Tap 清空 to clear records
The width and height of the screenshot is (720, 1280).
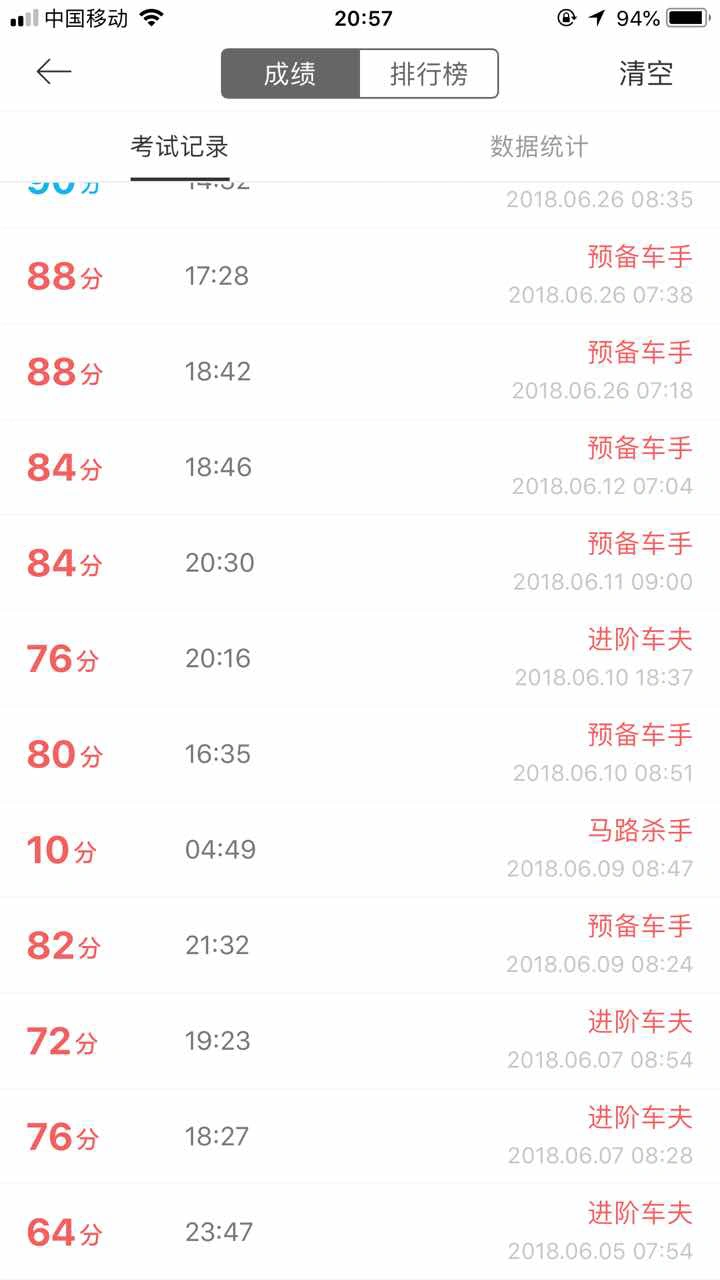coord(645,74)
